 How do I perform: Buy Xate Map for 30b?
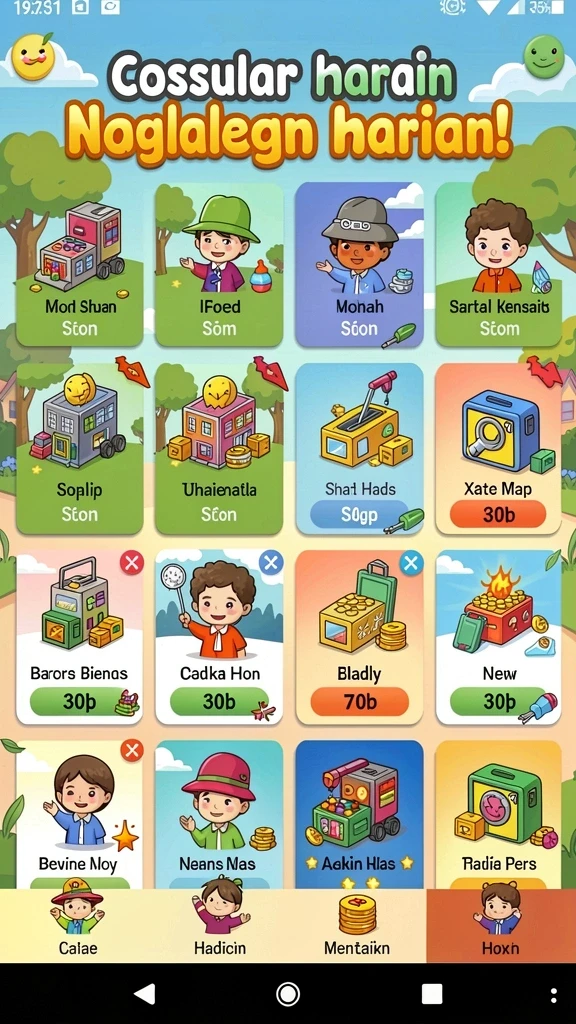(498, 515)
